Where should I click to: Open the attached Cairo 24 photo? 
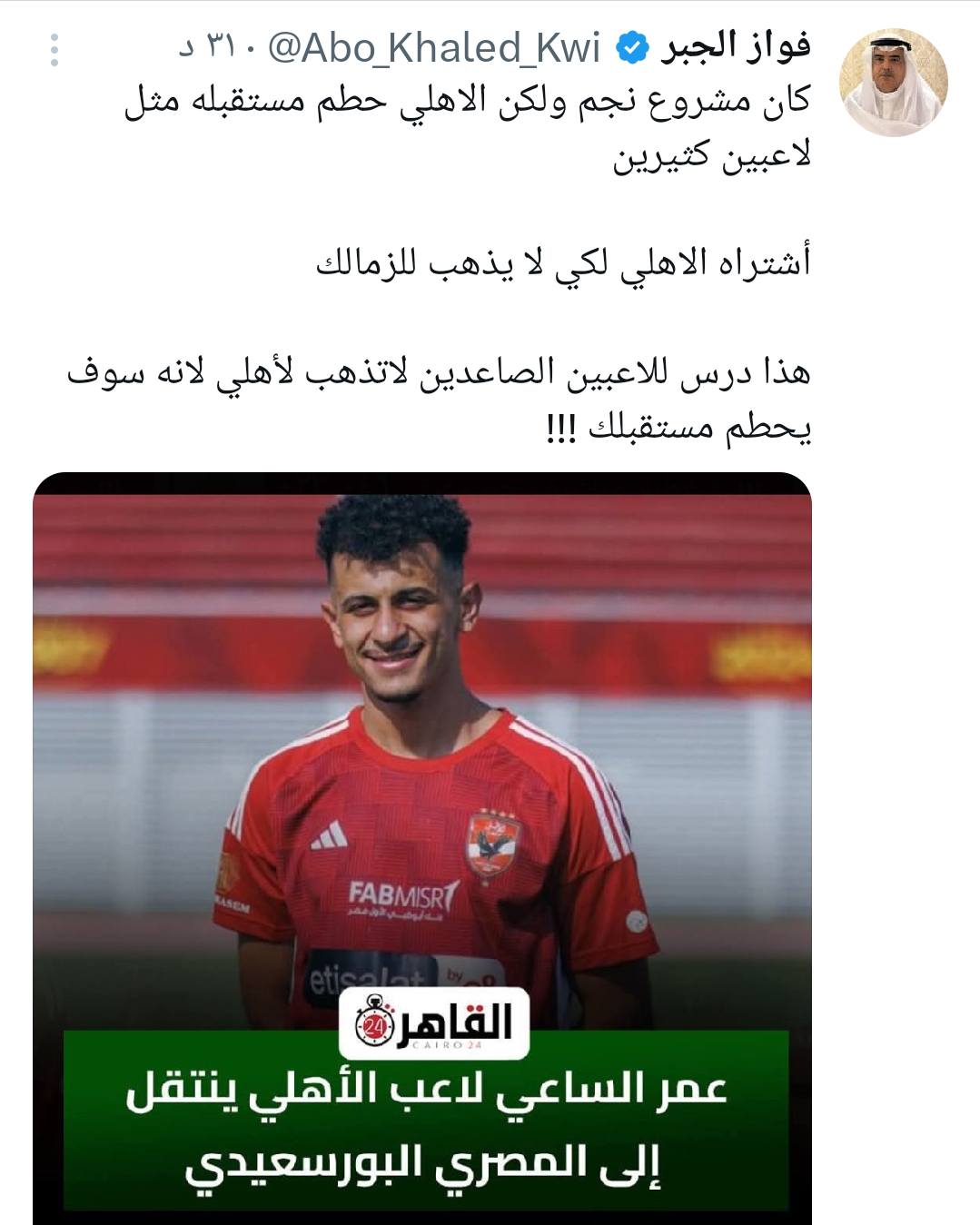(422, 817)
